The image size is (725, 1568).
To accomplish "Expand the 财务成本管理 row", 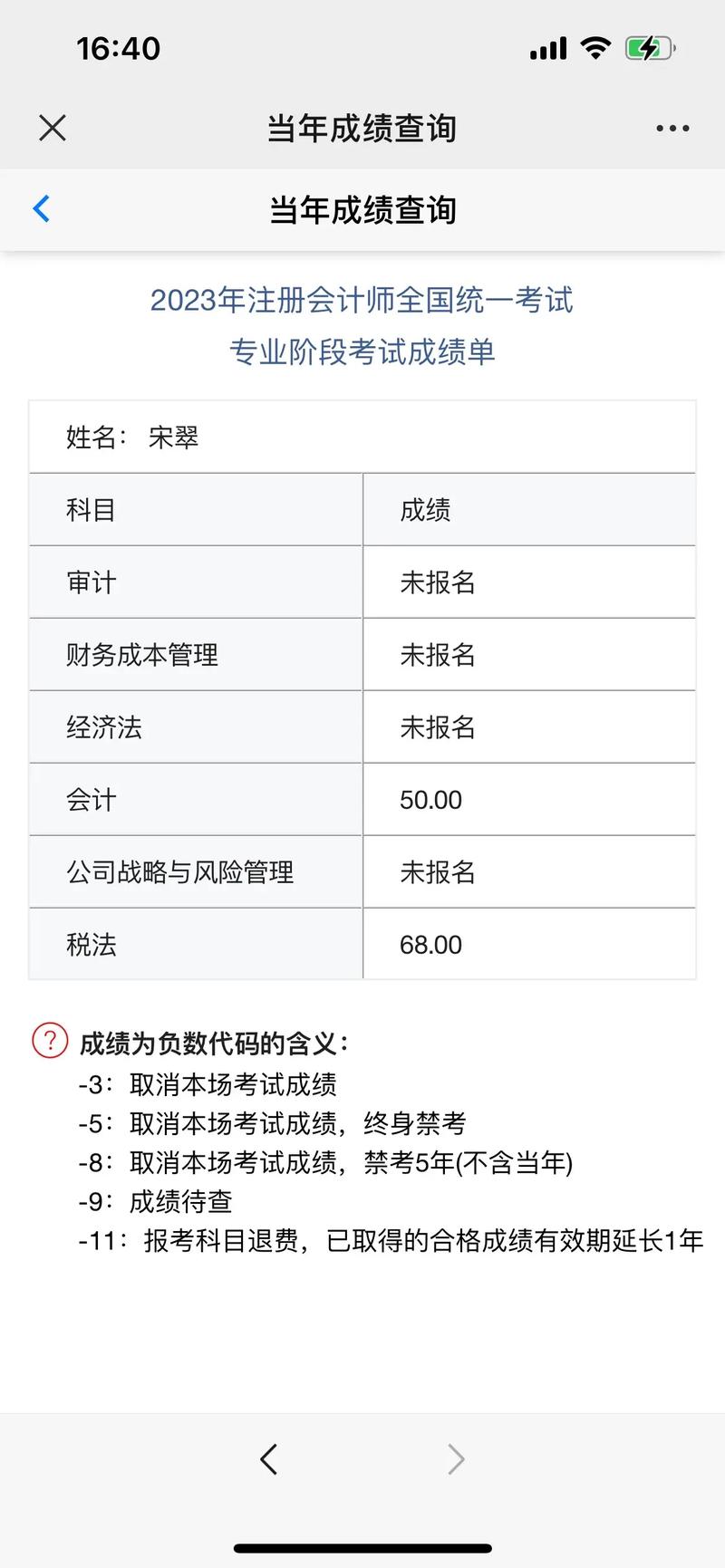I will click(195, 654).
